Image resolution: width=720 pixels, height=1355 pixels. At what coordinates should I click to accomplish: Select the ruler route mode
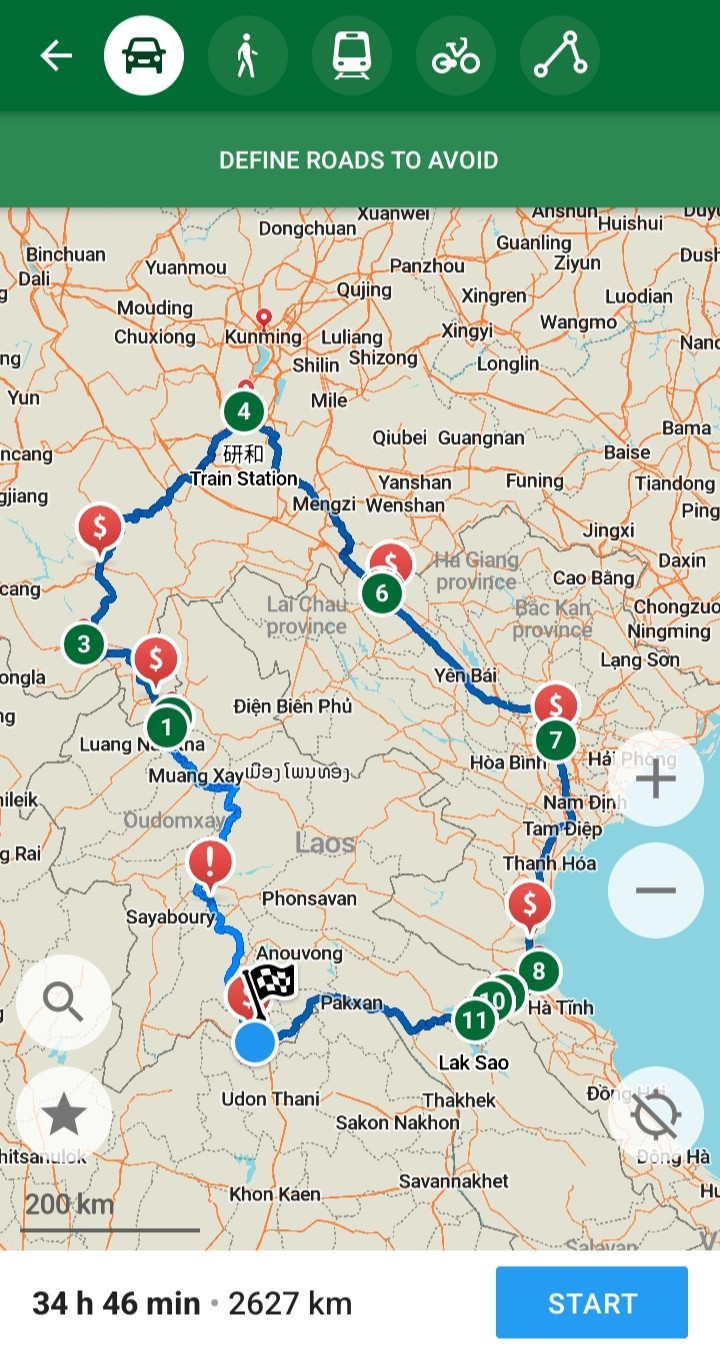tap(560, 56)
